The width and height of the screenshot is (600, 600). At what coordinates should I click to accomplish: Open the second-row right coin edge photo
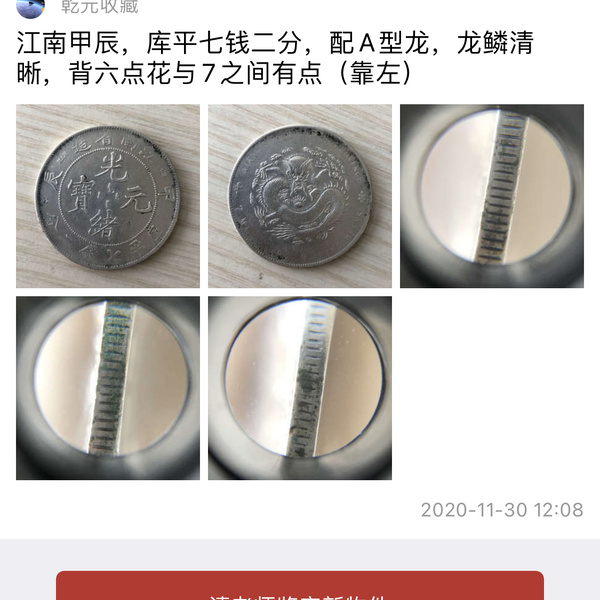(x=300, y=388)
